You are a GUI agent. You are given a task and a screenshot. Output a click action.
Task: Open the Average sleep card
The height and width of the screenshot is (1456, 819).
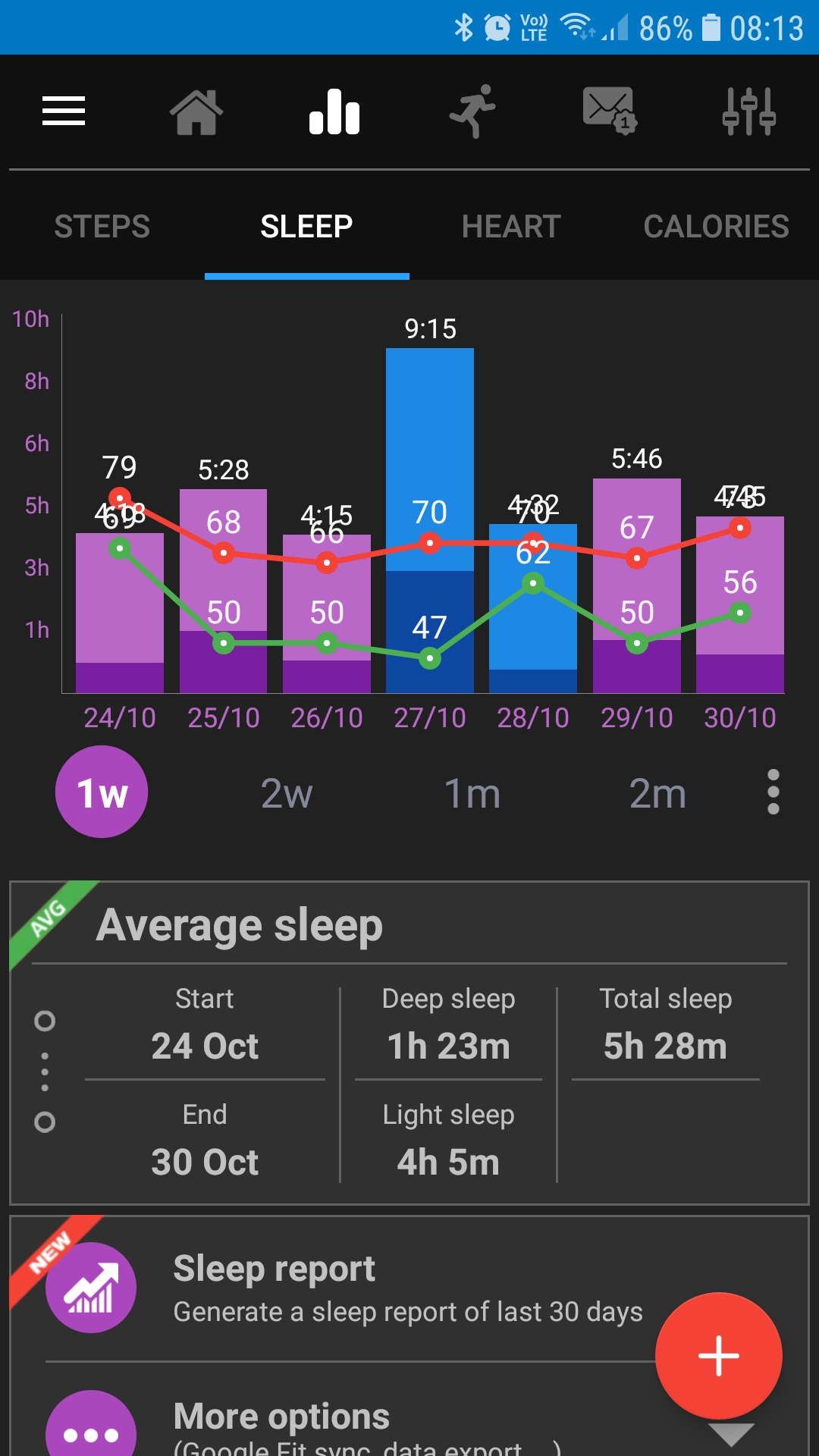point(409,1043)
